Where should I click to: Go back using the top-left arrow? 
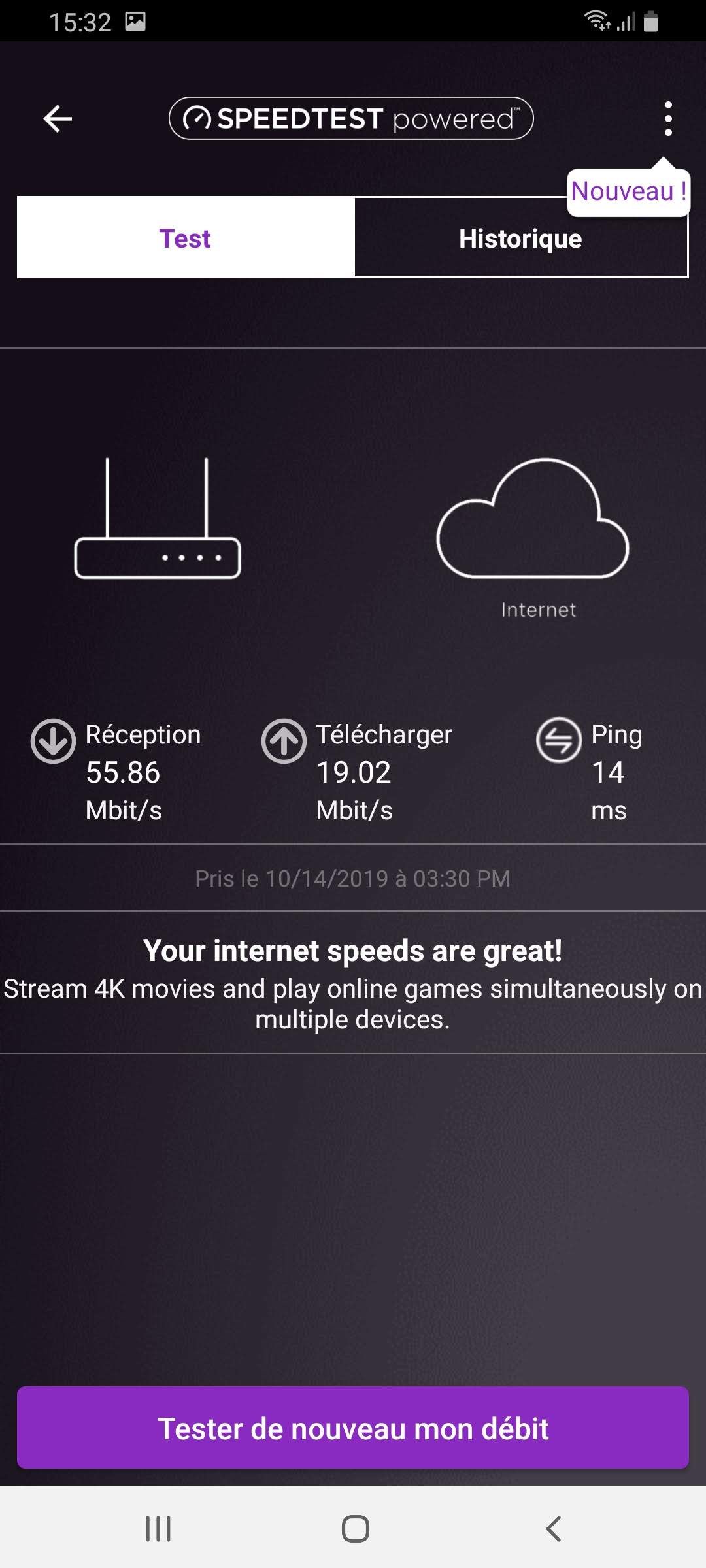click(x=58, y=119)
